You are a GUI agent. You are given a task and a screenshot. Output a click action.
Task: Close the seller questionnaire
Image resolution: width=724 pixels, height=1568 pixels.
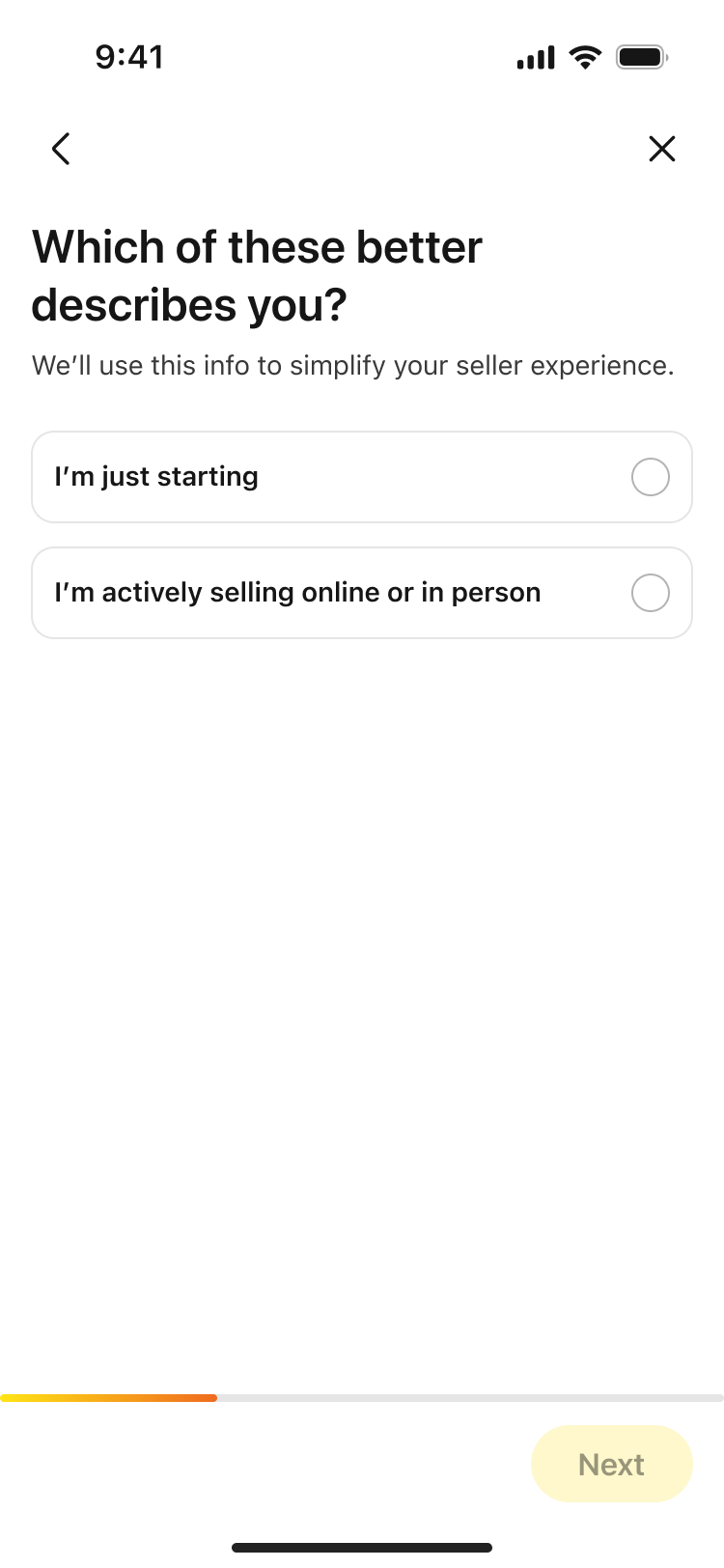[661, 149]
